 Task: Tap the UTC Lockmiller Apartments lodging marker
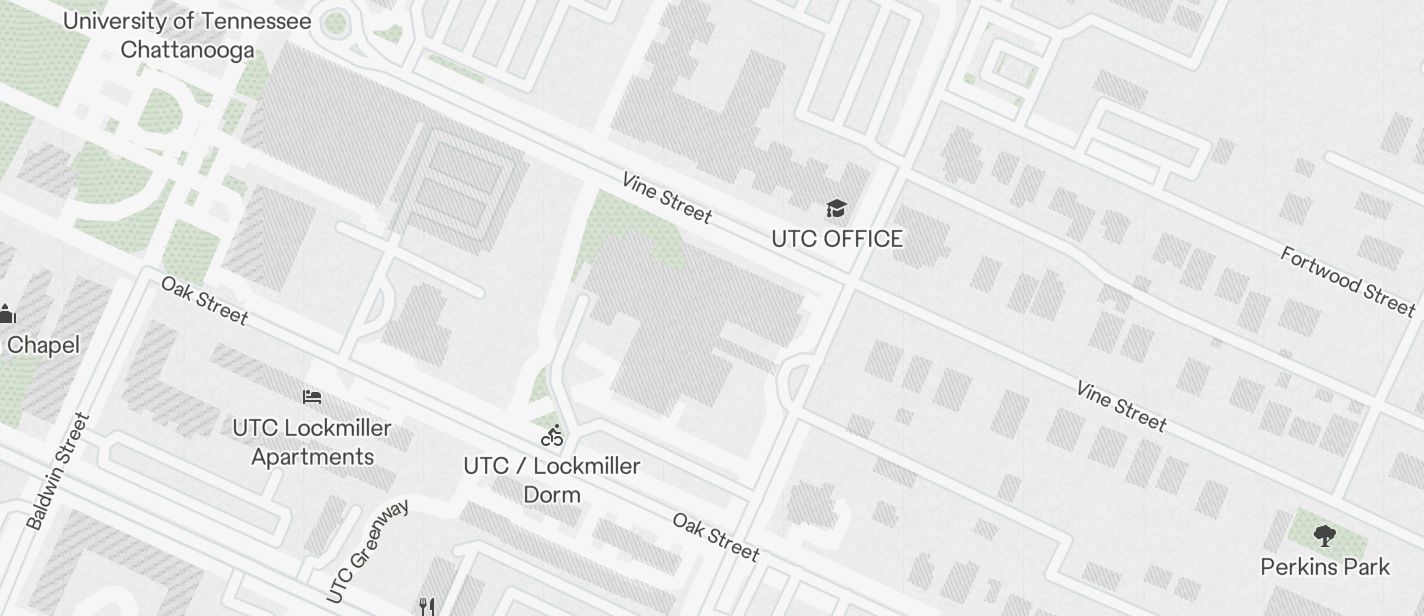pos(312,397)
